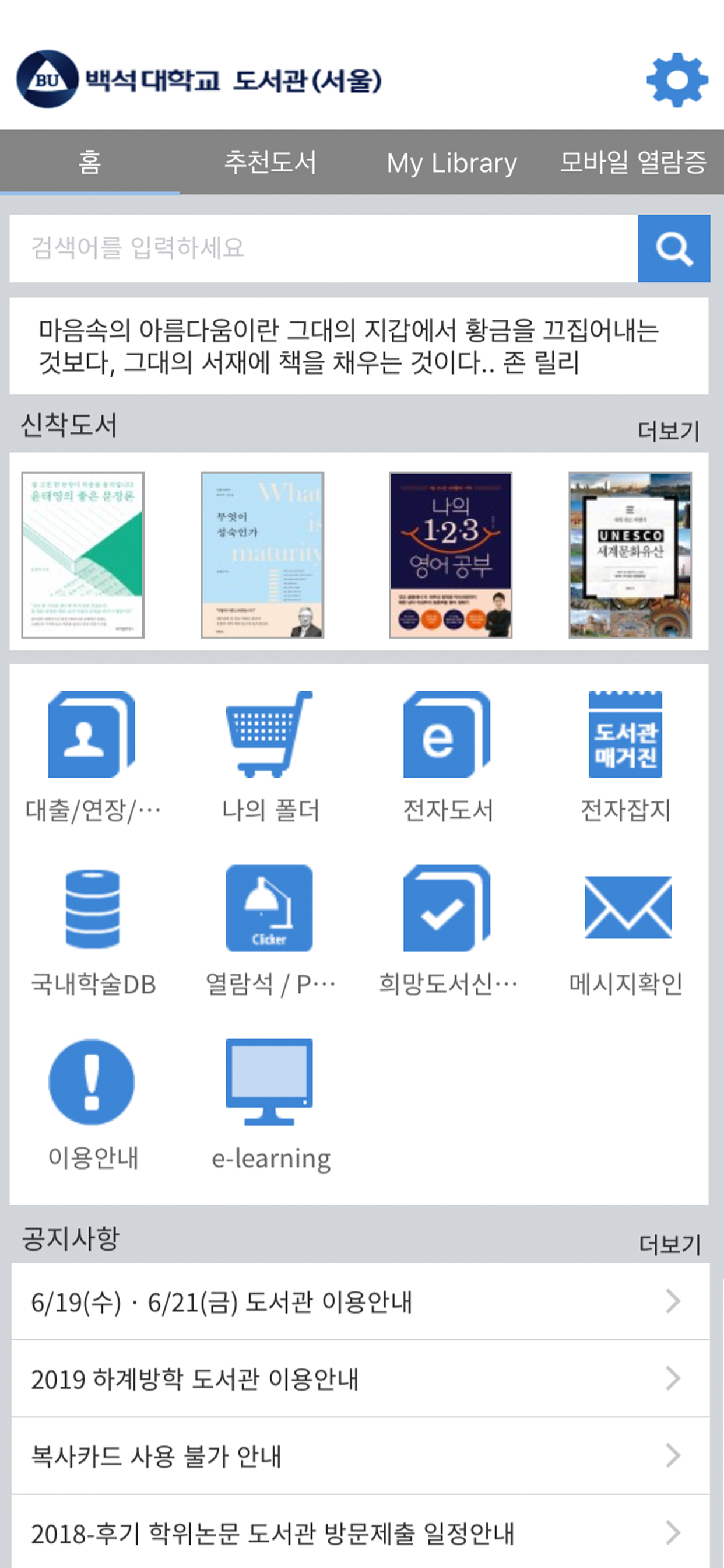Open the My Library tab
Image resolution: width=724 pixels, height=1568 pixels.
pos(453,162)
